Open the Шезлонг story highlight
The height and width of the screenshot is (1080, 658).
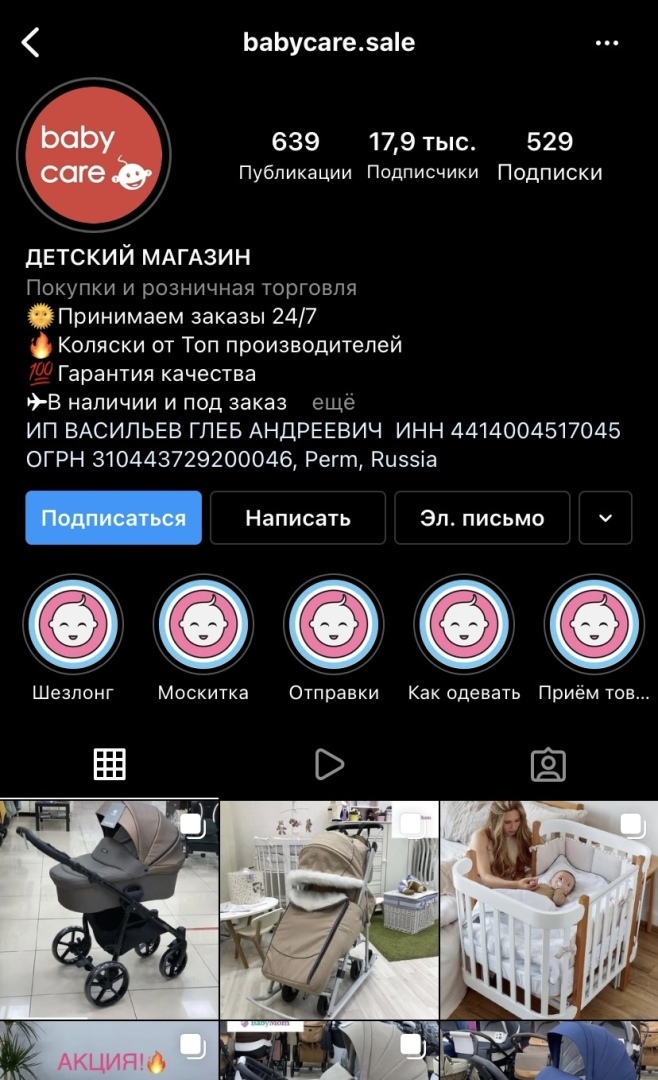click(x=73, y=624)
